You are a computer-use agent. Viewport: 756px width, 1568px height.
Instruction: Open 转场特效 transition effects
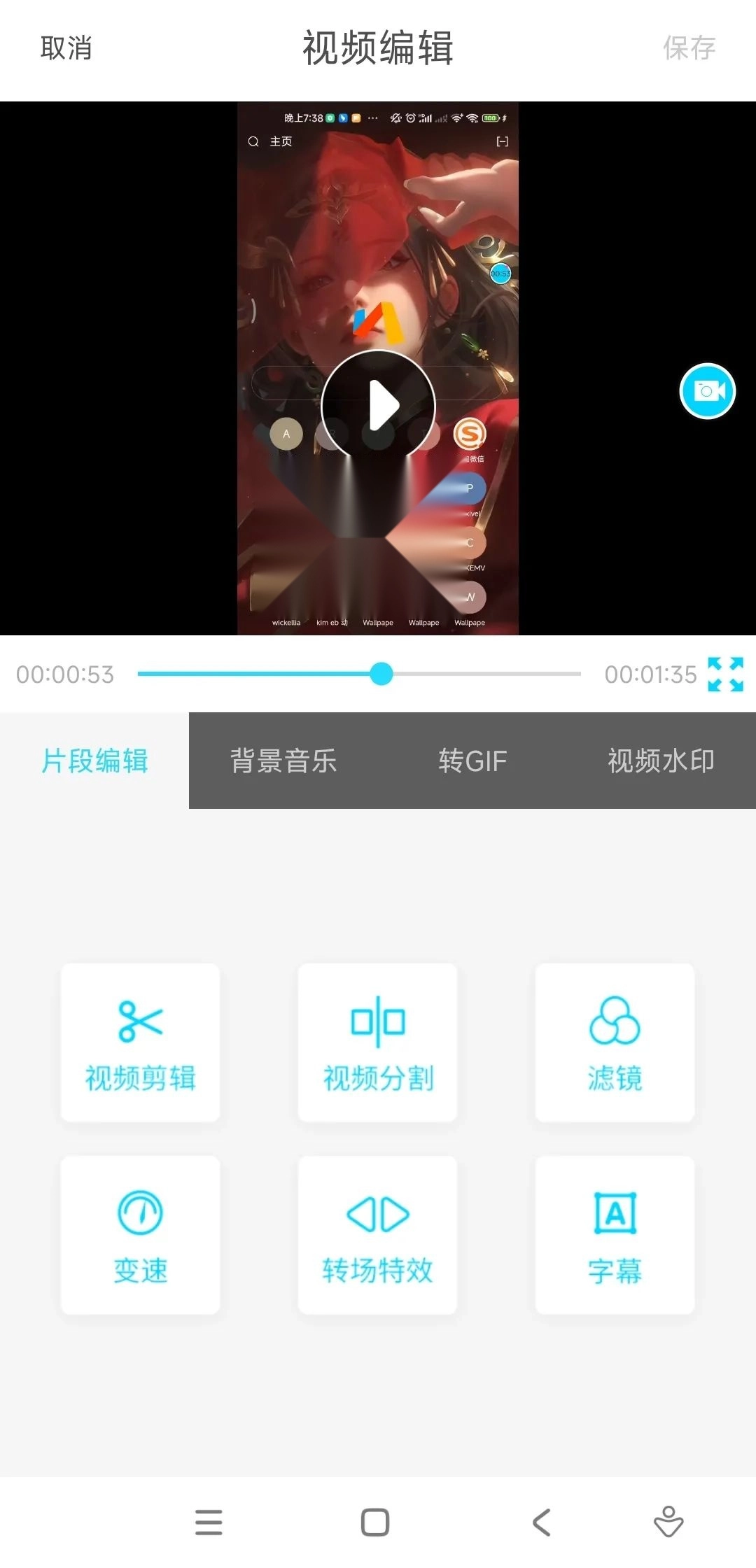point(378,1235)
